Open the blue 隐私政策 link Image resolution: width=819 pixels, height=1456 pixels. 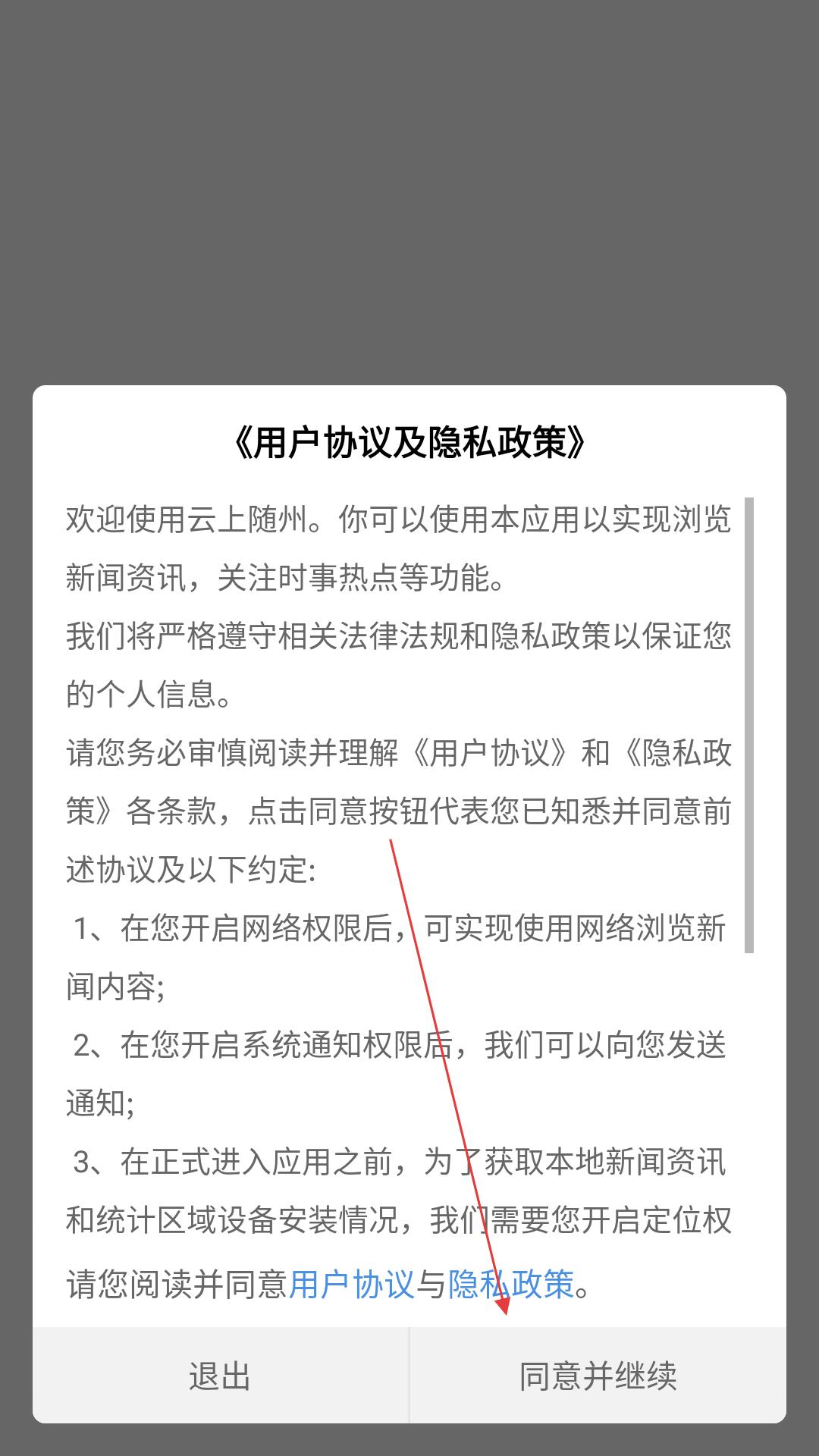click(511, 1285)
